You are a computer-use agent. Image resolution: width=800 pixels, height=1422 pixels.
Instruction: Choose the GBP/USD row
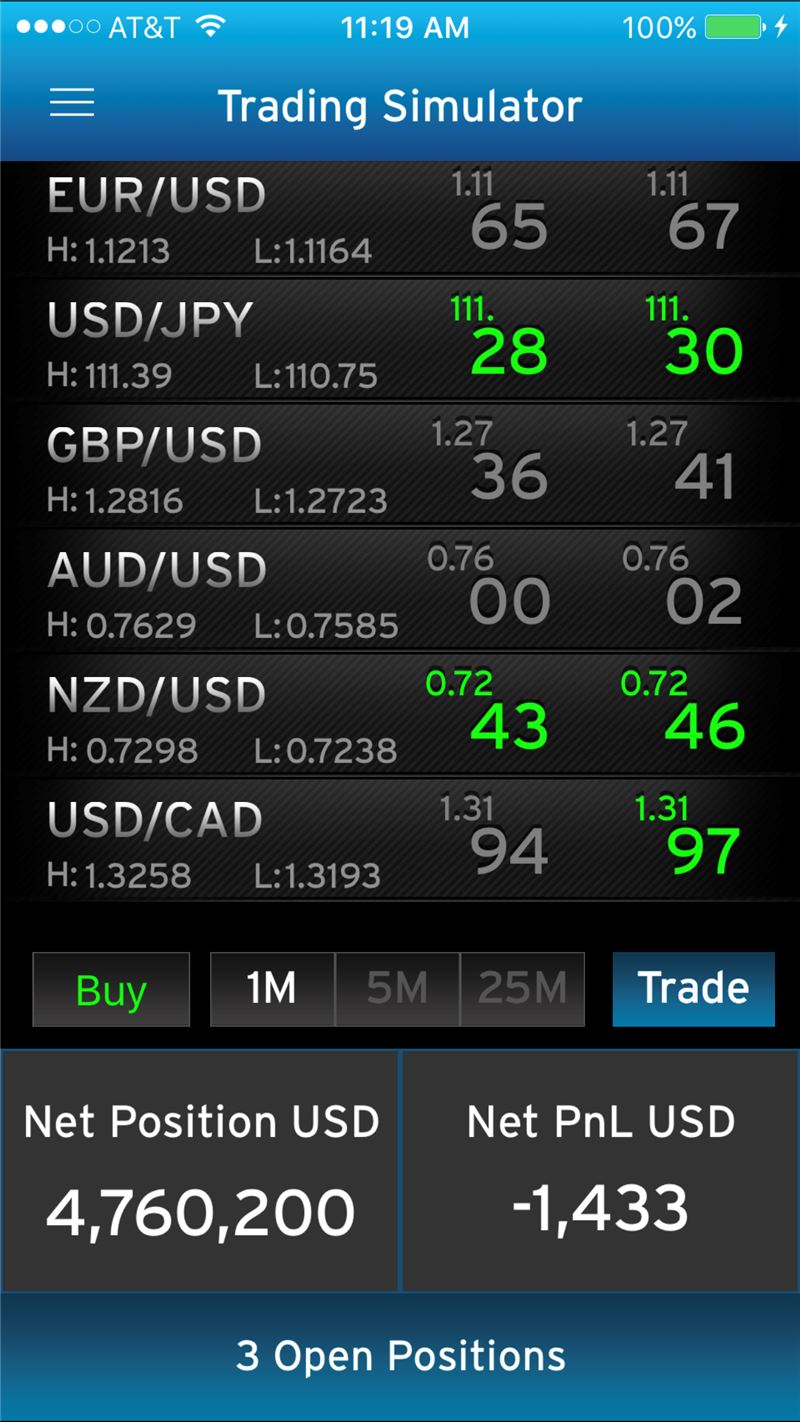(x=400, y=465)
